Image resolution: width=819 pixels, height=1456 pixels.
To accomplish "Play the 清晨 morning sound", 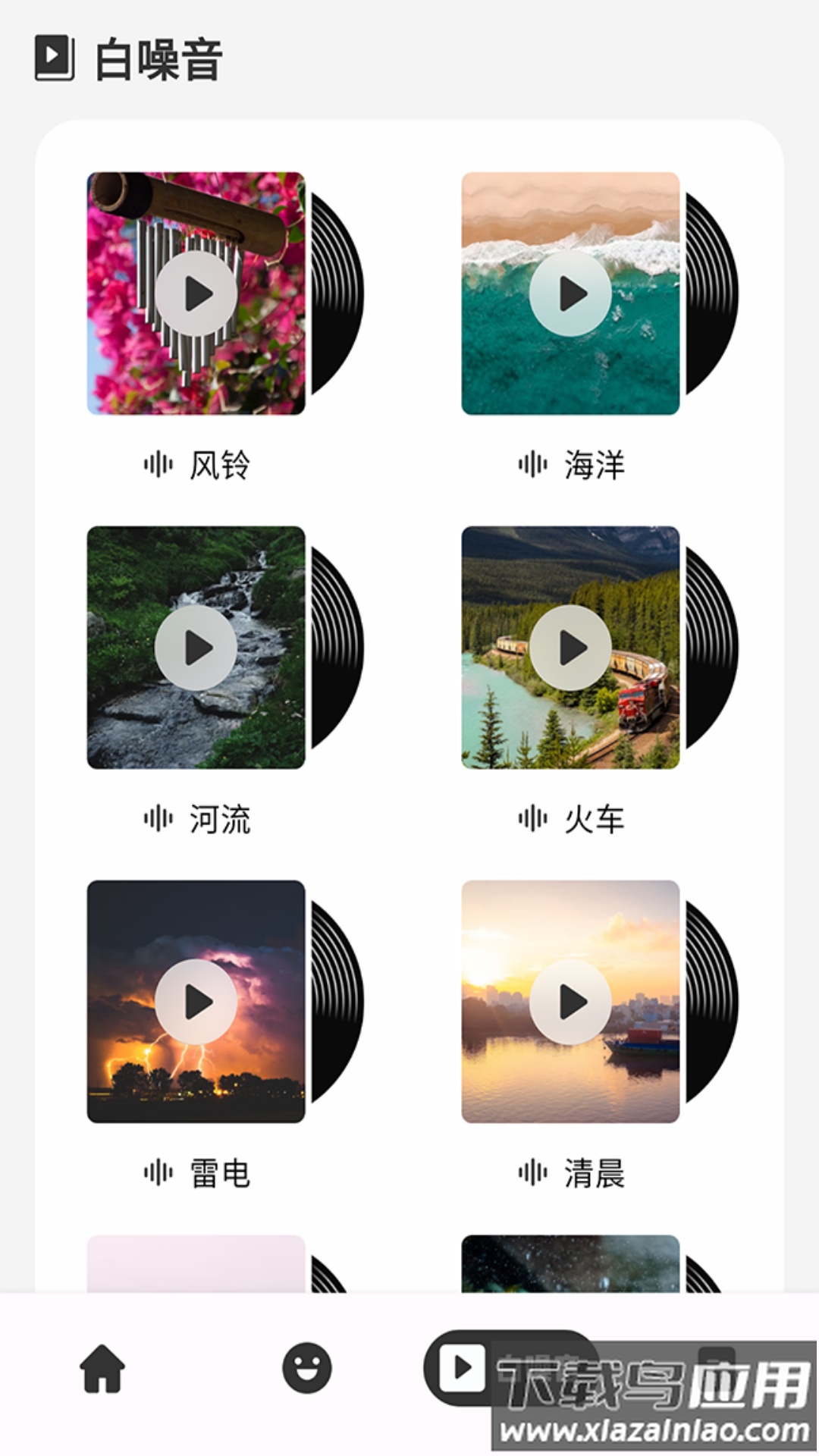I will pos(571,1002).
